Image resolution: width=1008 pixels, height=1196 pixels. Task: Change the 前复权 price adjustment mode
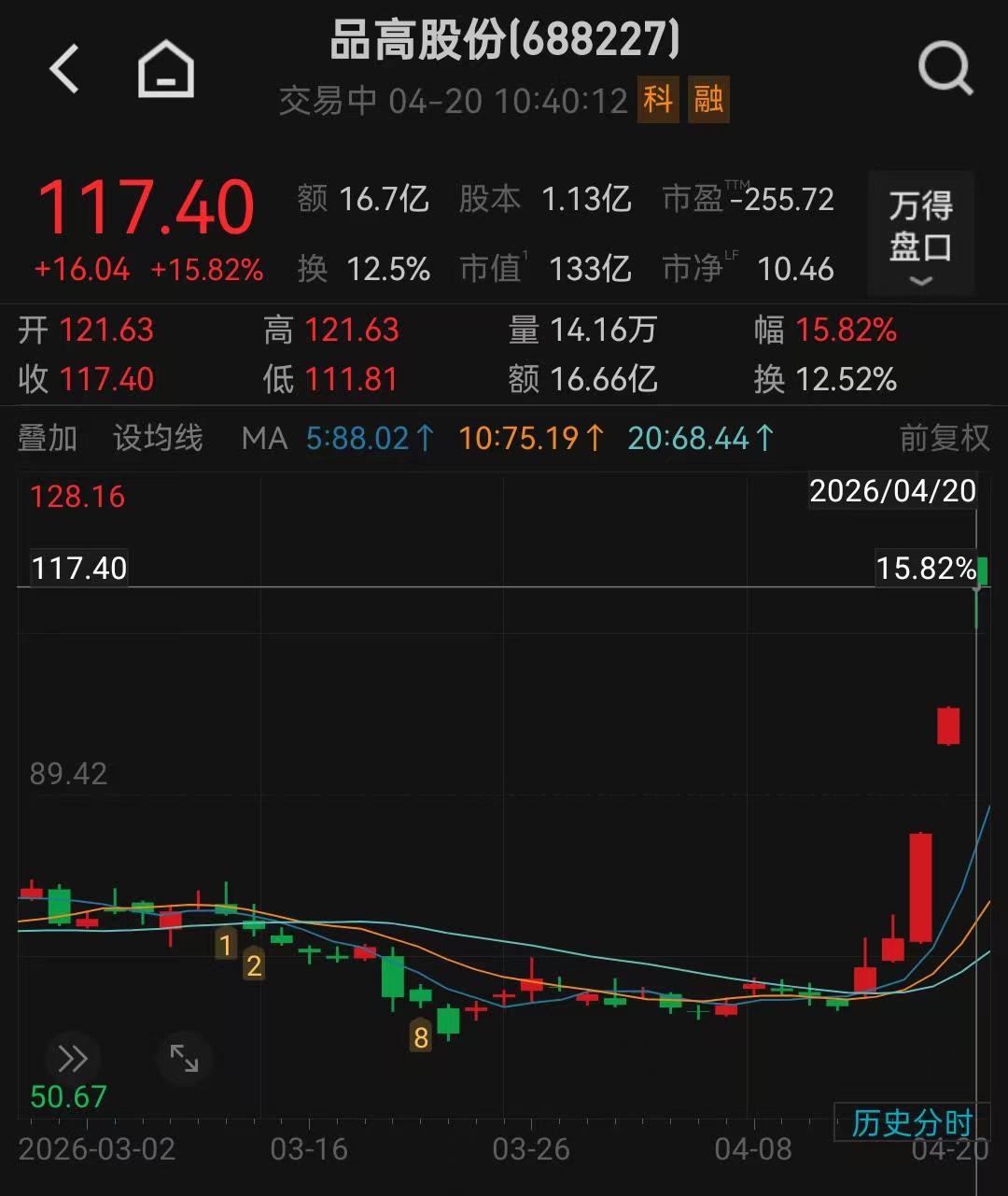click(944, 437)
